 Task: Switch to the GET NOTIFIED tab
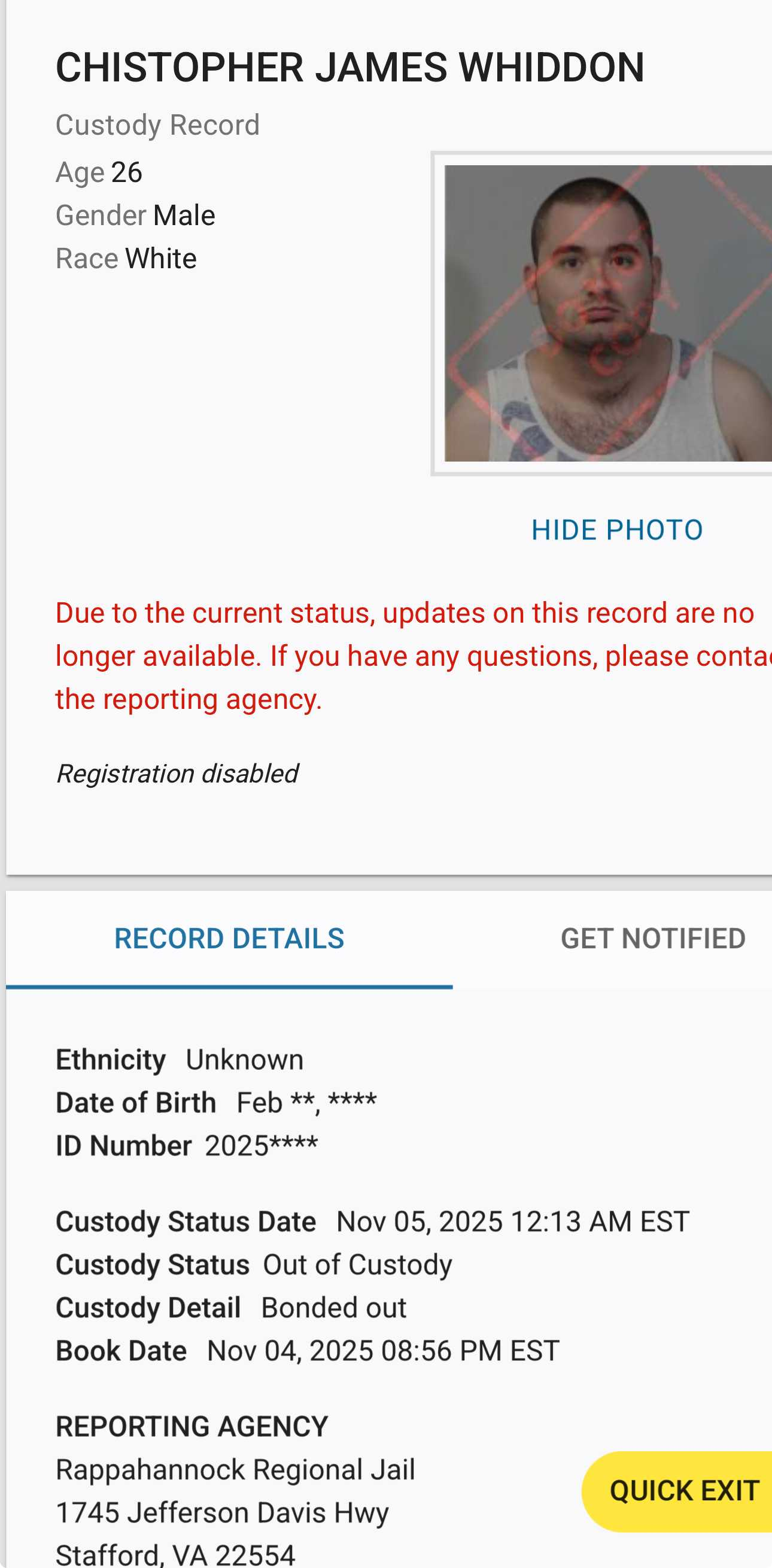tap(652, 939)
